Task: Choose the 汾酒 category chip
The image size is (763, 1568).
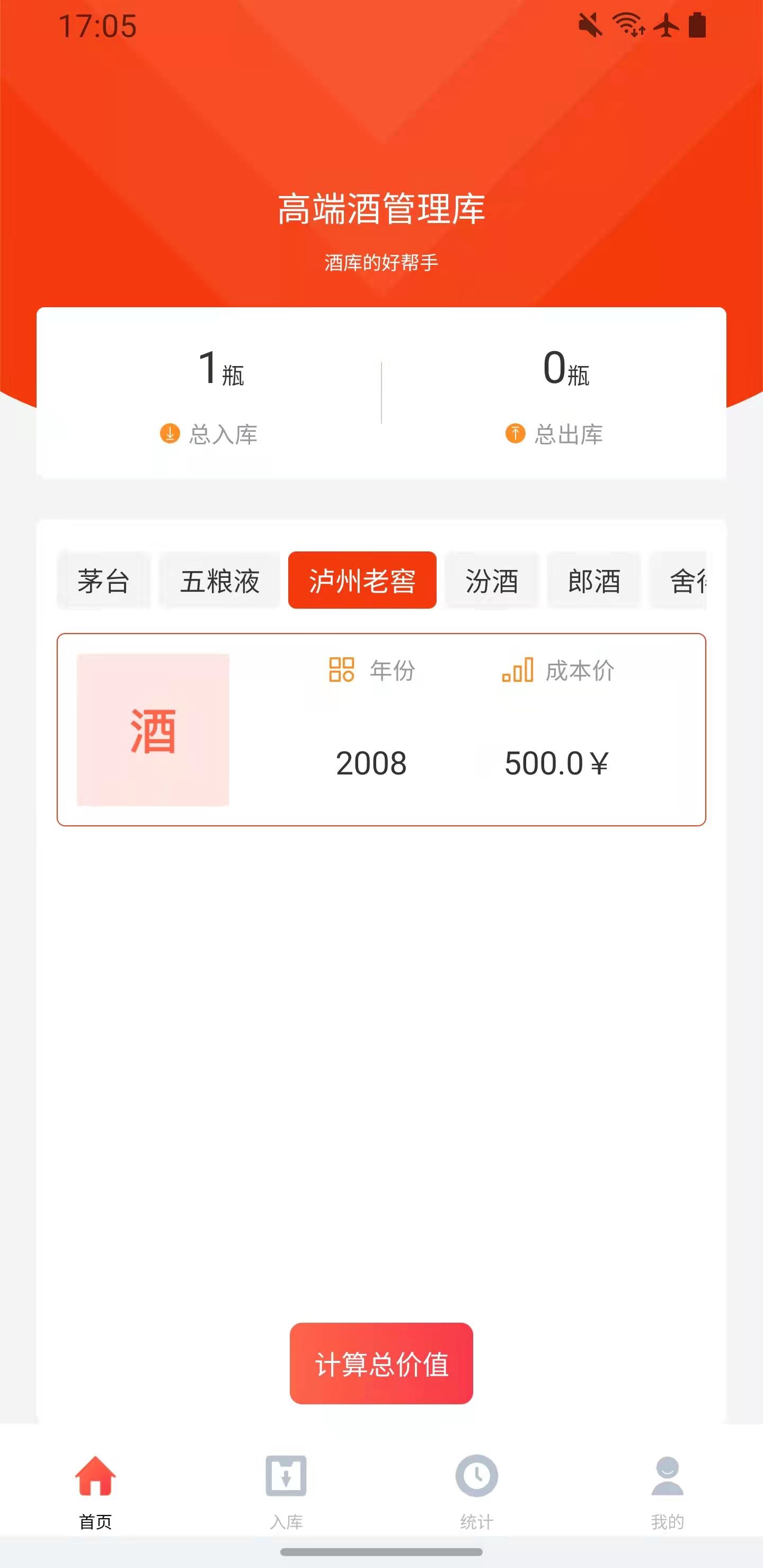Action: click(492, 580)
